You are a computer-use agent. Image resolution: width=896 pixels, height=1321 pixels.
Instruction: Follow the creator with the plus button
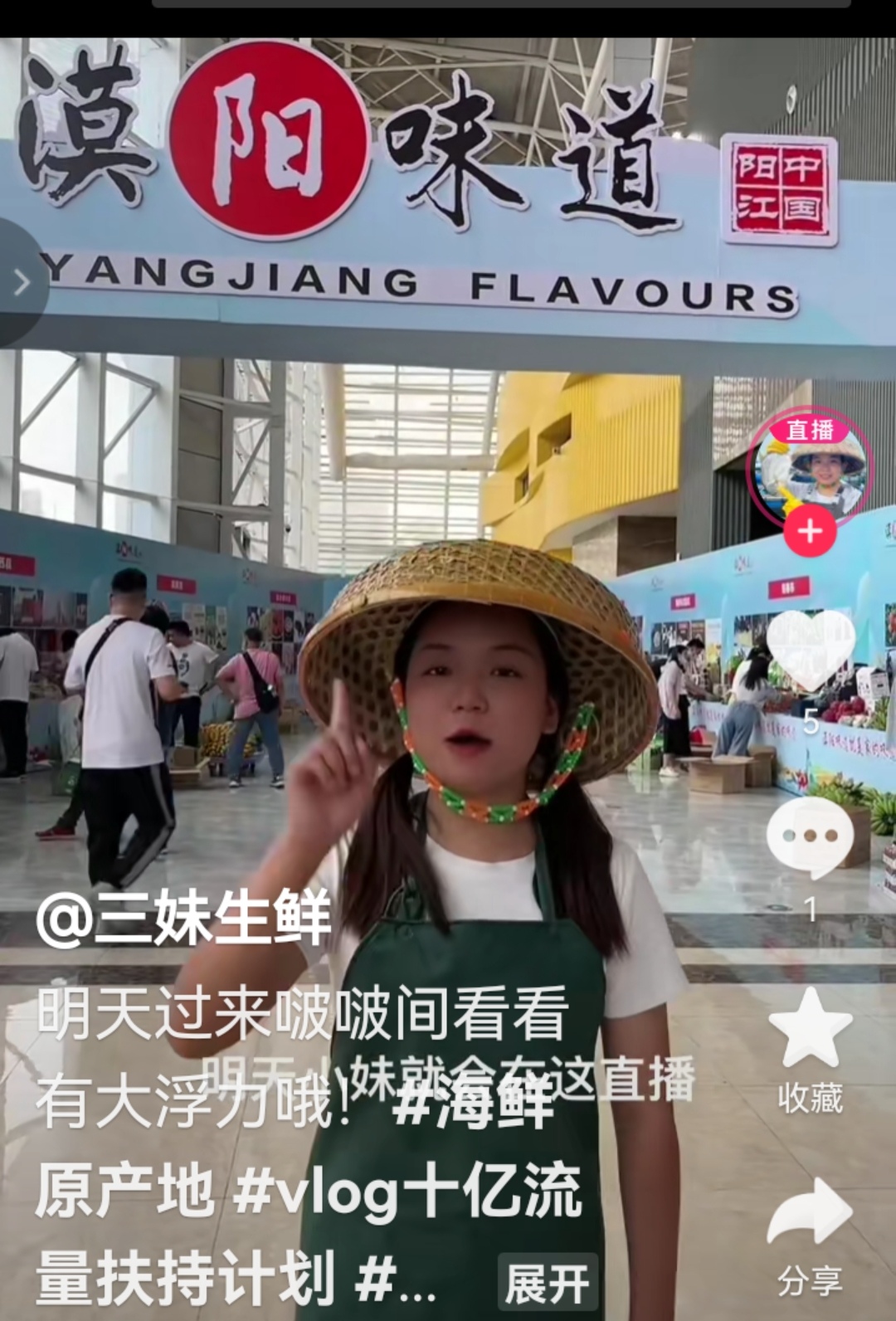[x=810, y=531]
